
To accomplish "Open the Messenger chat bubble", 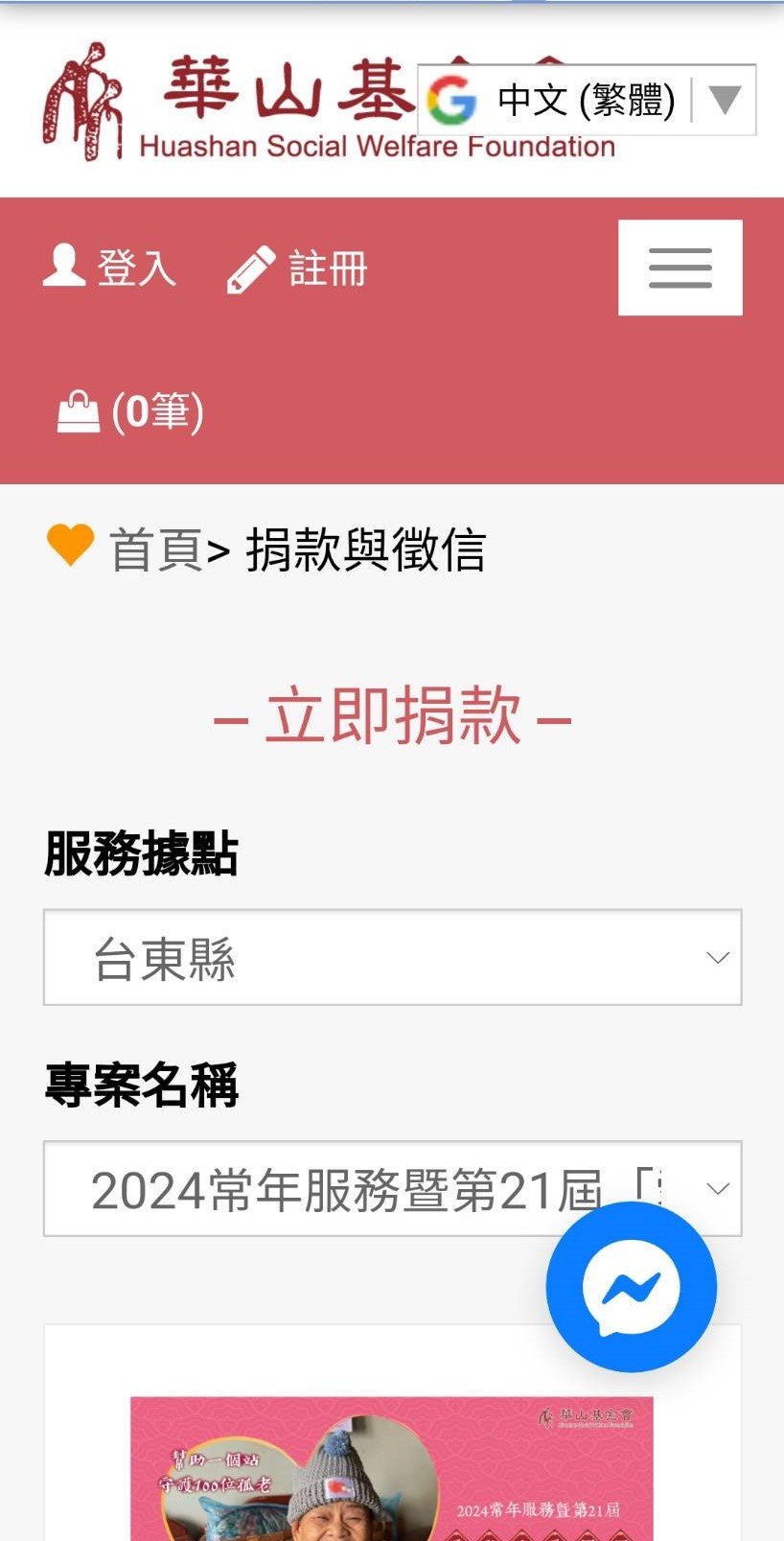I will pos(630,1288).
